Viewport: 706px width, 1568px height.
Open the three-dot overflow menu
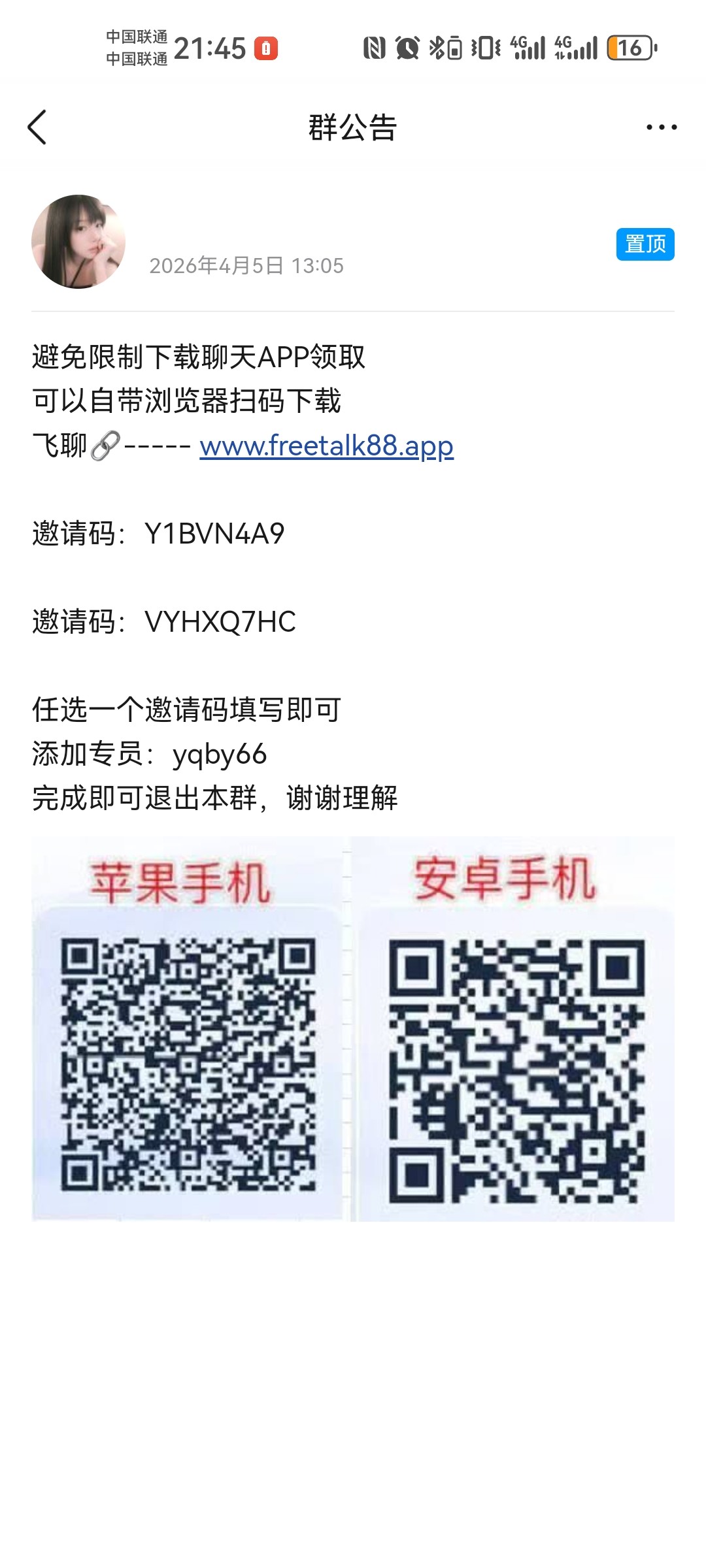[x=661, y=127]
